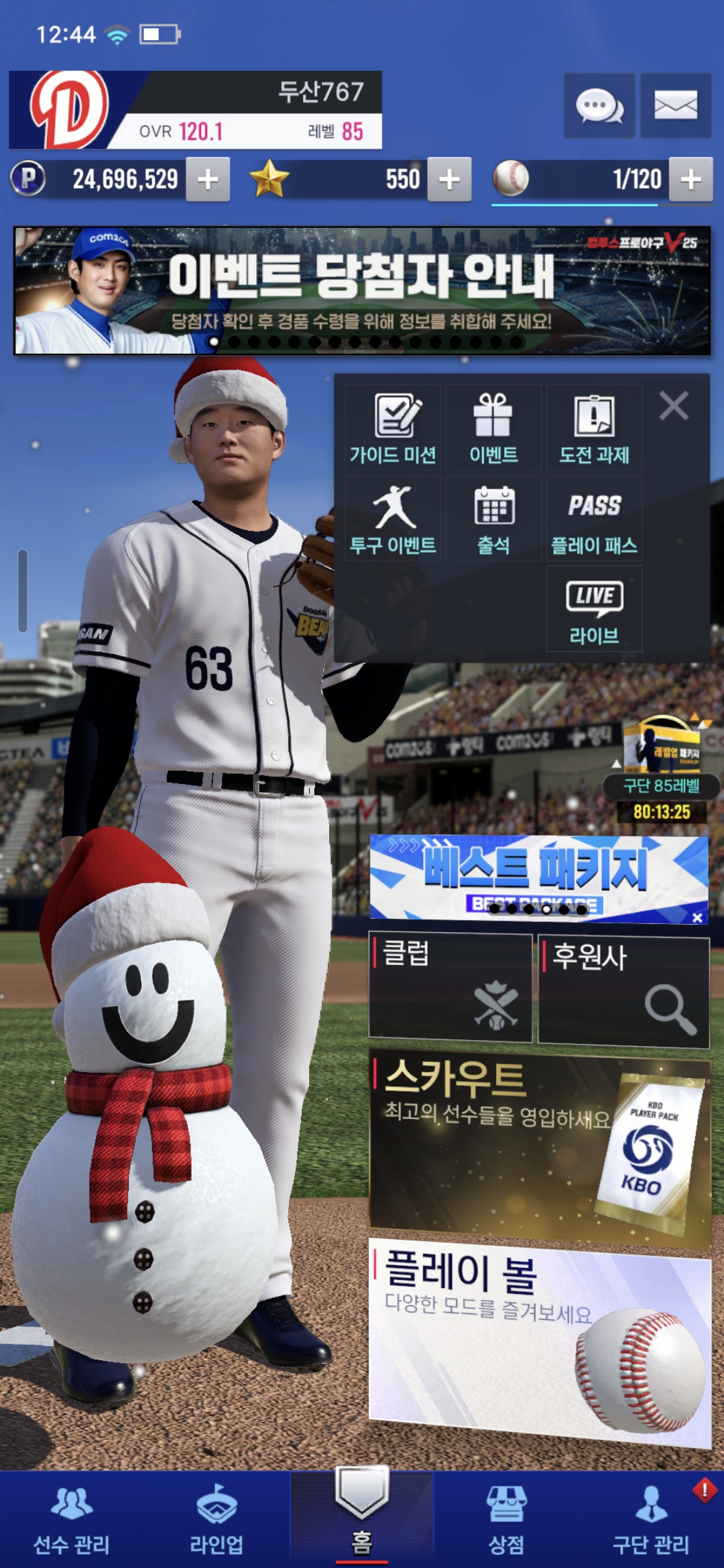The image size is (724, 1568).
Task: Add more baseballs with the plus button
Action: [690, 180]
